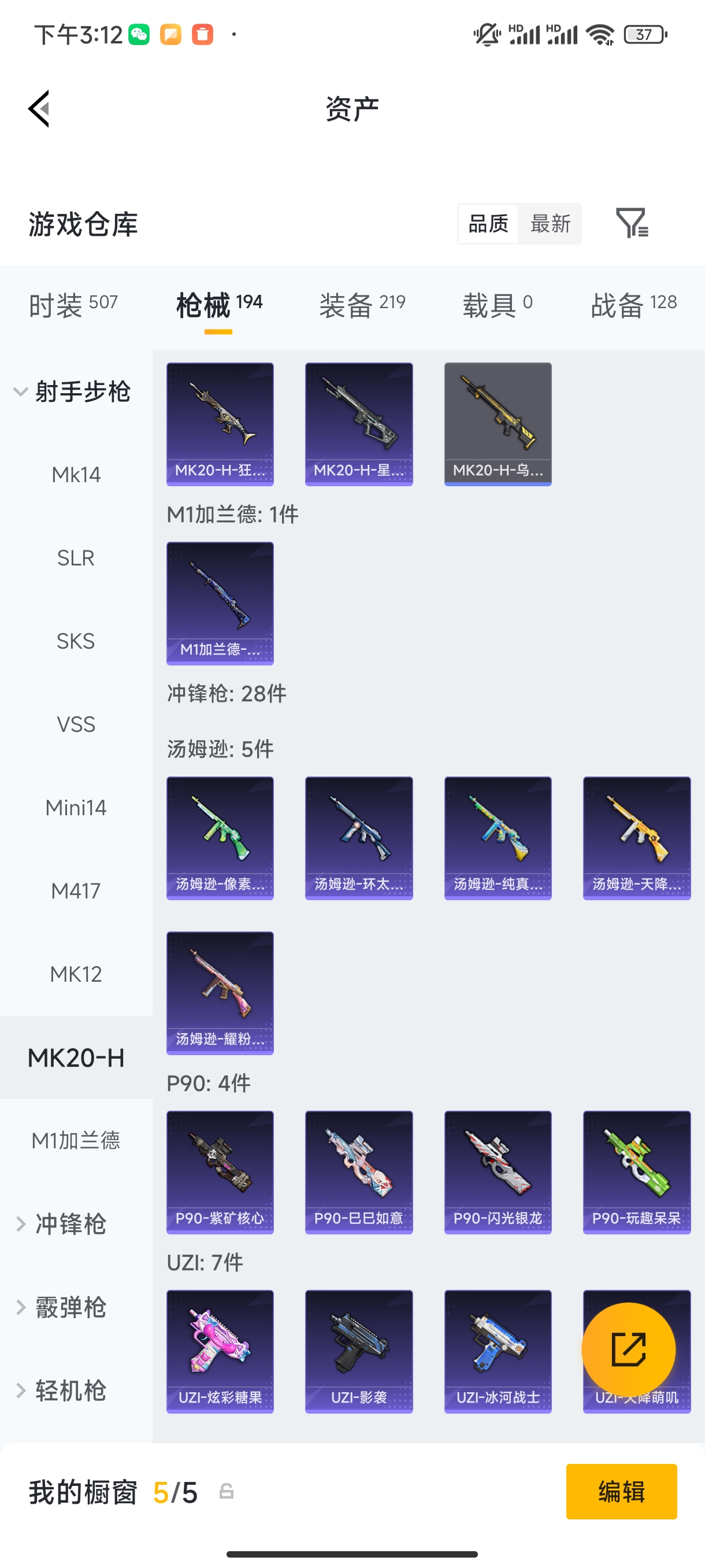Open the 汤姆逊-耀粉 skin tile

point(220,992)
